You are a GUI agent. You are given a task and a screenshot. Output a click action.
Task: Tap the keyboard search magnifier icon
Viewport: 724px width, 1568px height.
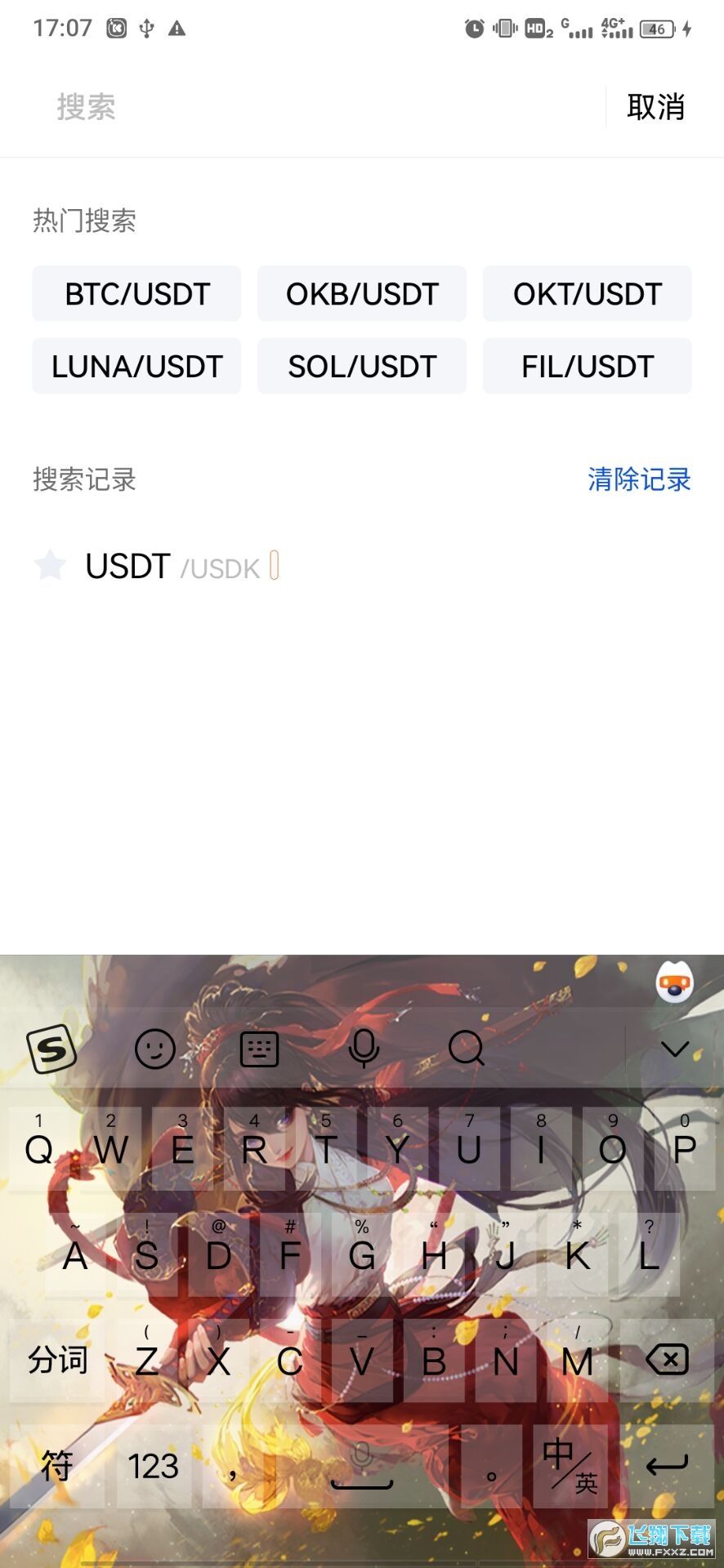pos(467,1049)
